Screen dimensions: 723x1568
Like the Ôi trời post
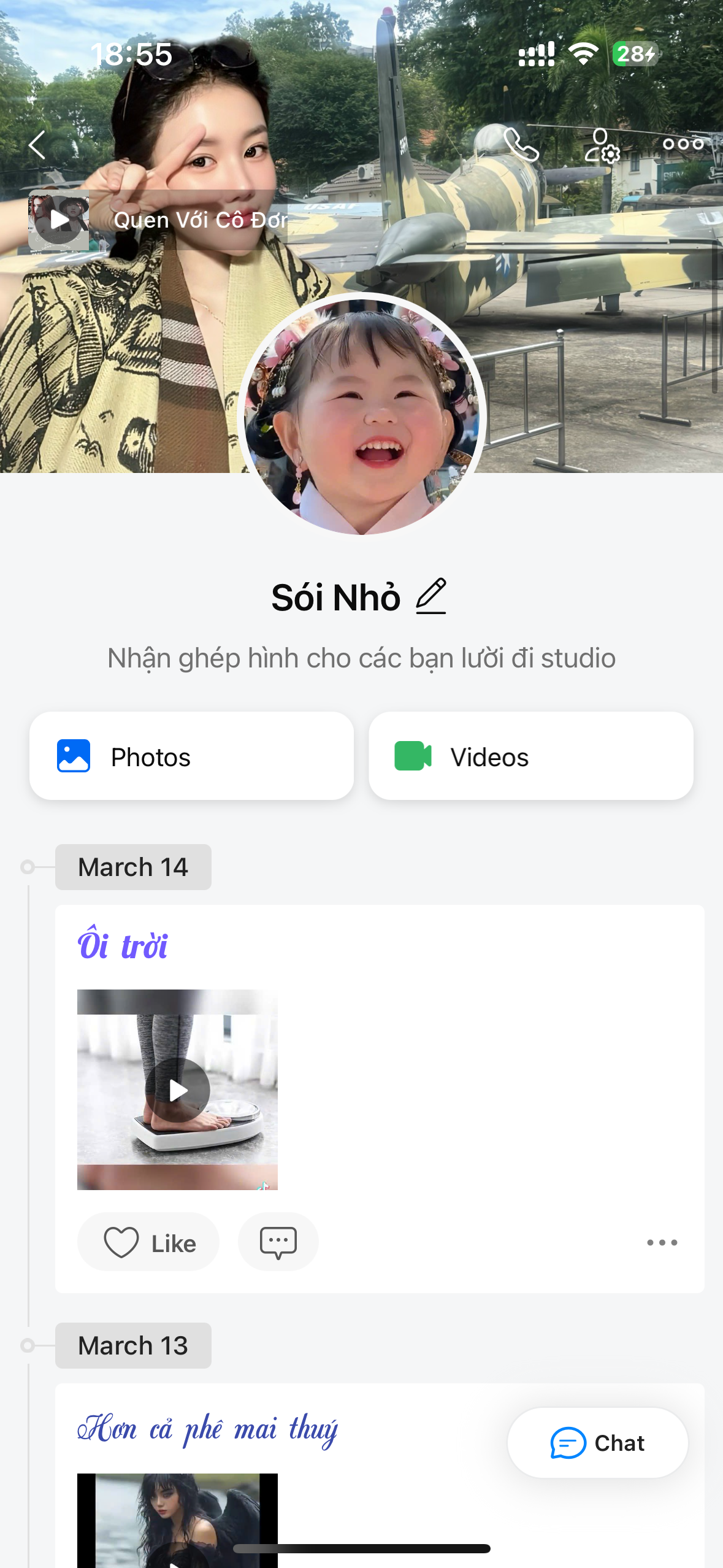click(149, 1242)
